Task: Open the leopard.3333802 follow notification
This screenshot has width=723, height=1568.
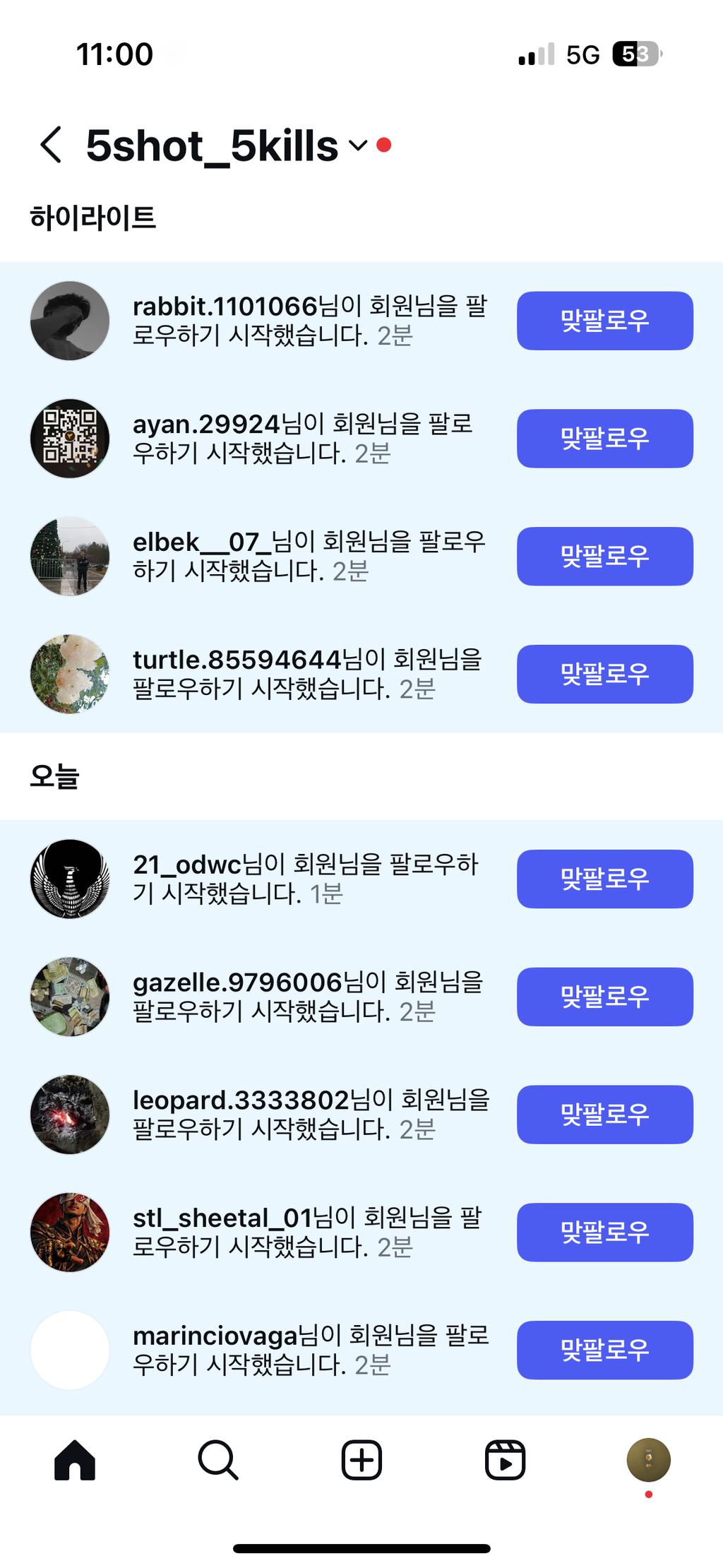Action: click(311, 1115)
